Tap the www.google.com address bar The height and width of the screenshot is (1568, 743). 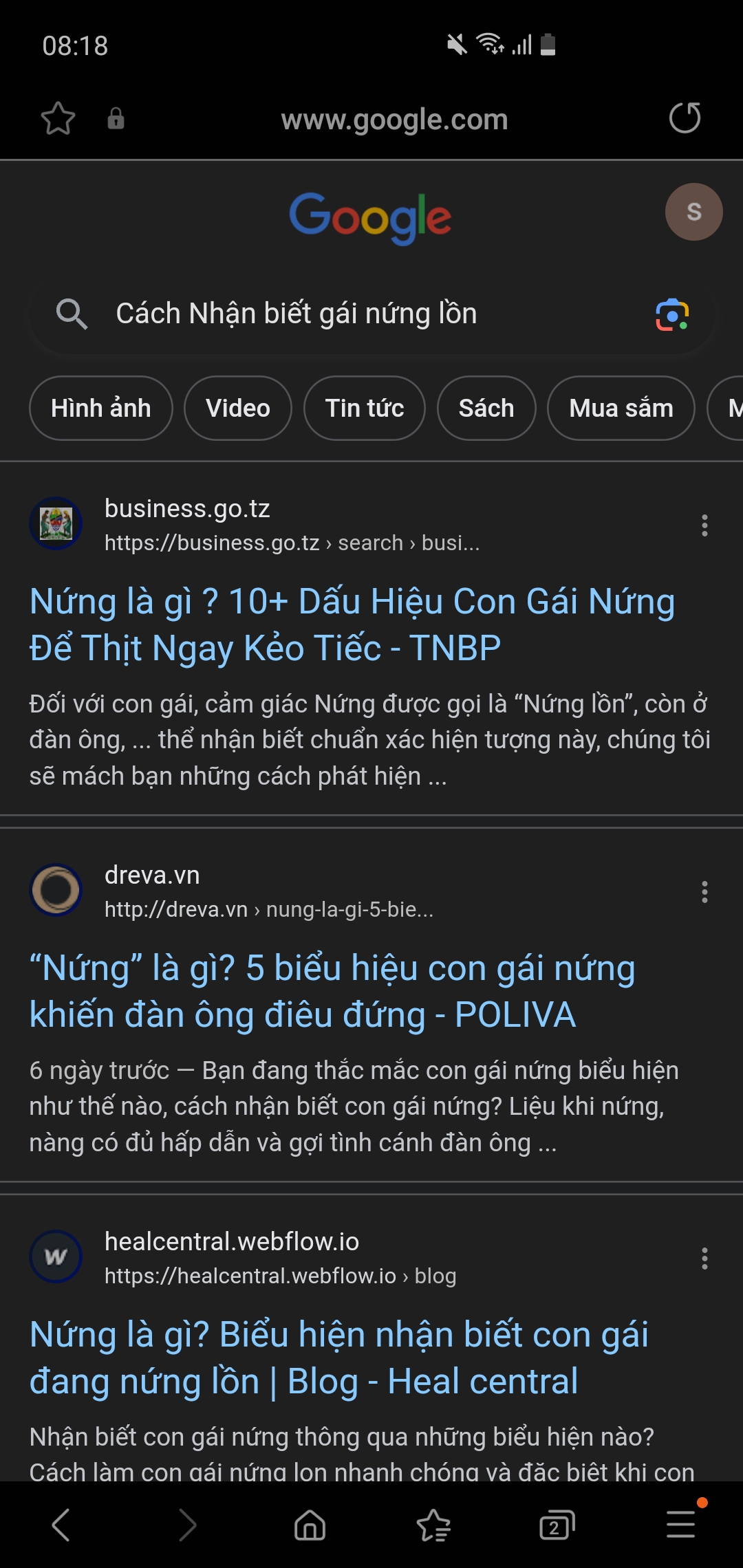(x=394, y=120)
